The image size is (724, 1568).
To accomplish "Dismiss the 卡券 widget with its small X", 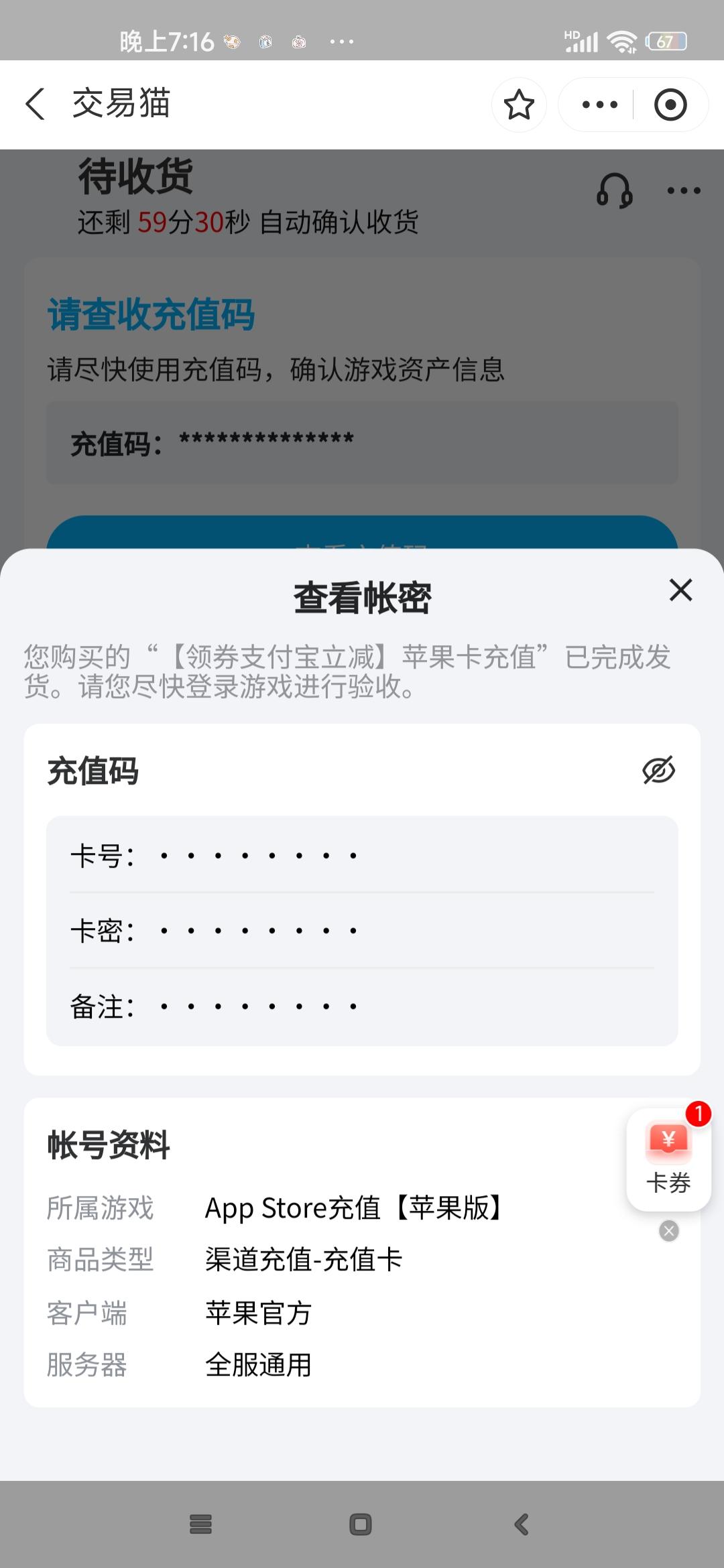I will click(669, 1230).
